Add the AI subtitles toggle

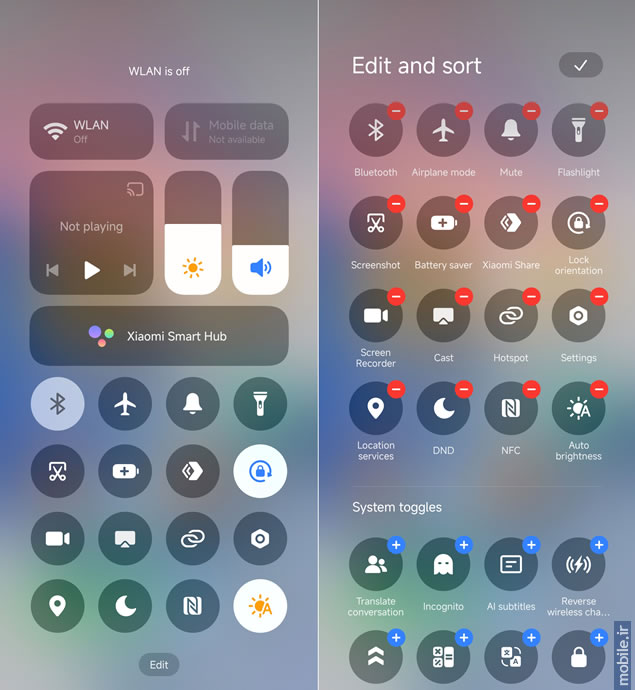pos(531,545)
